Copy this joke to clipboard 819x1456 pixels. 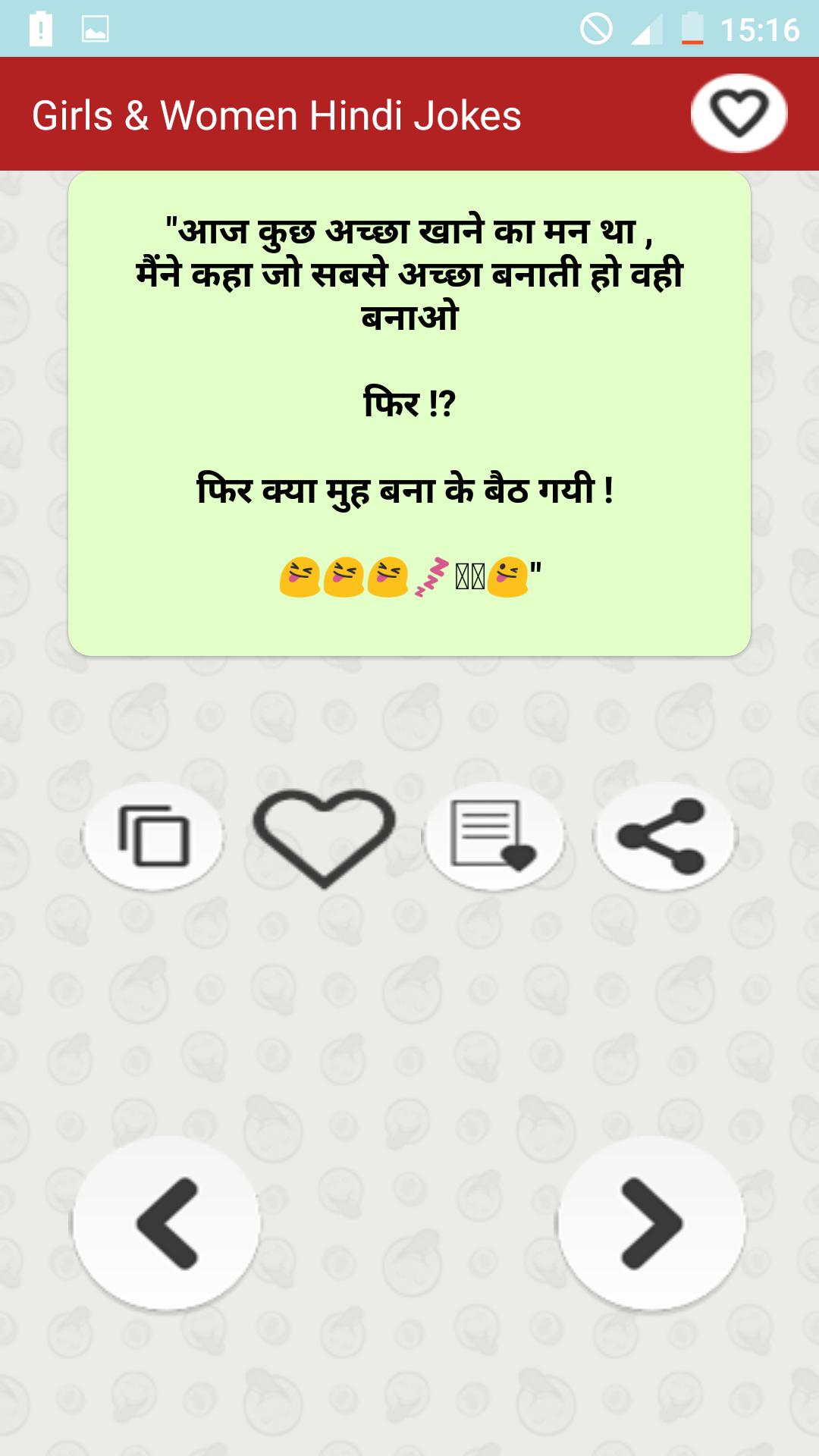point(152,836)
